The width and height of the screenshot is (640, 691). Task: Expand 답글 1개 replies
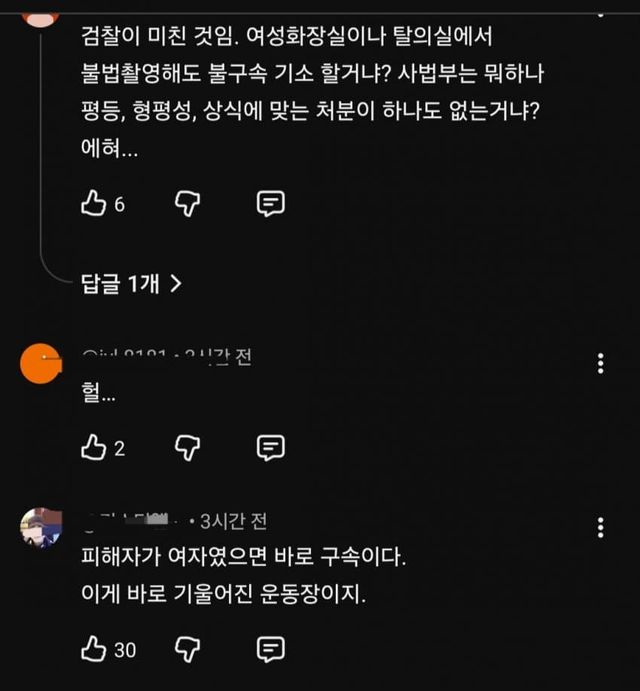point(130,284)
